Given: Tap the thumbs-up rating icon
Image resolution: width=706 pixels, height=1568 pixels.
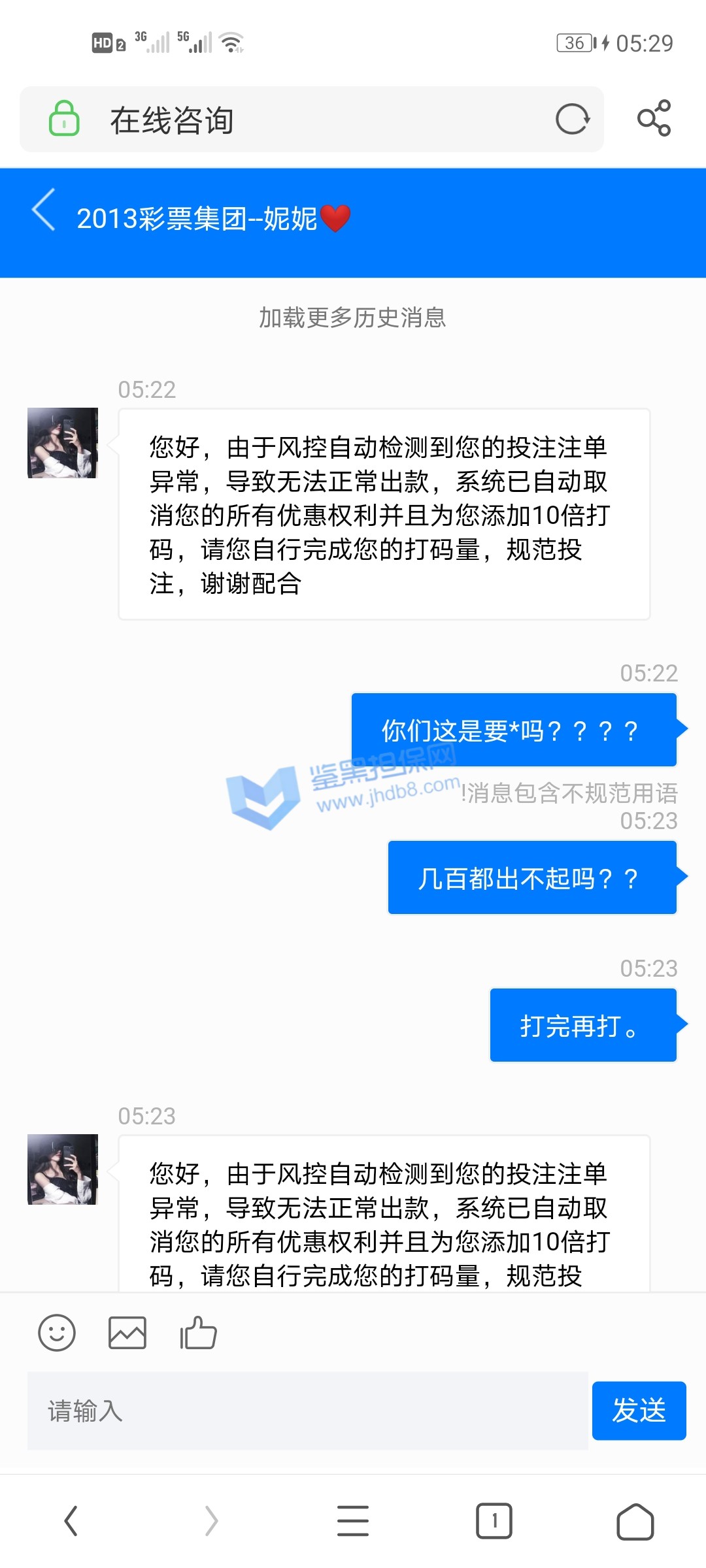Looking at the screenshot, I should pyautogui.click(x=199, y=1333).
